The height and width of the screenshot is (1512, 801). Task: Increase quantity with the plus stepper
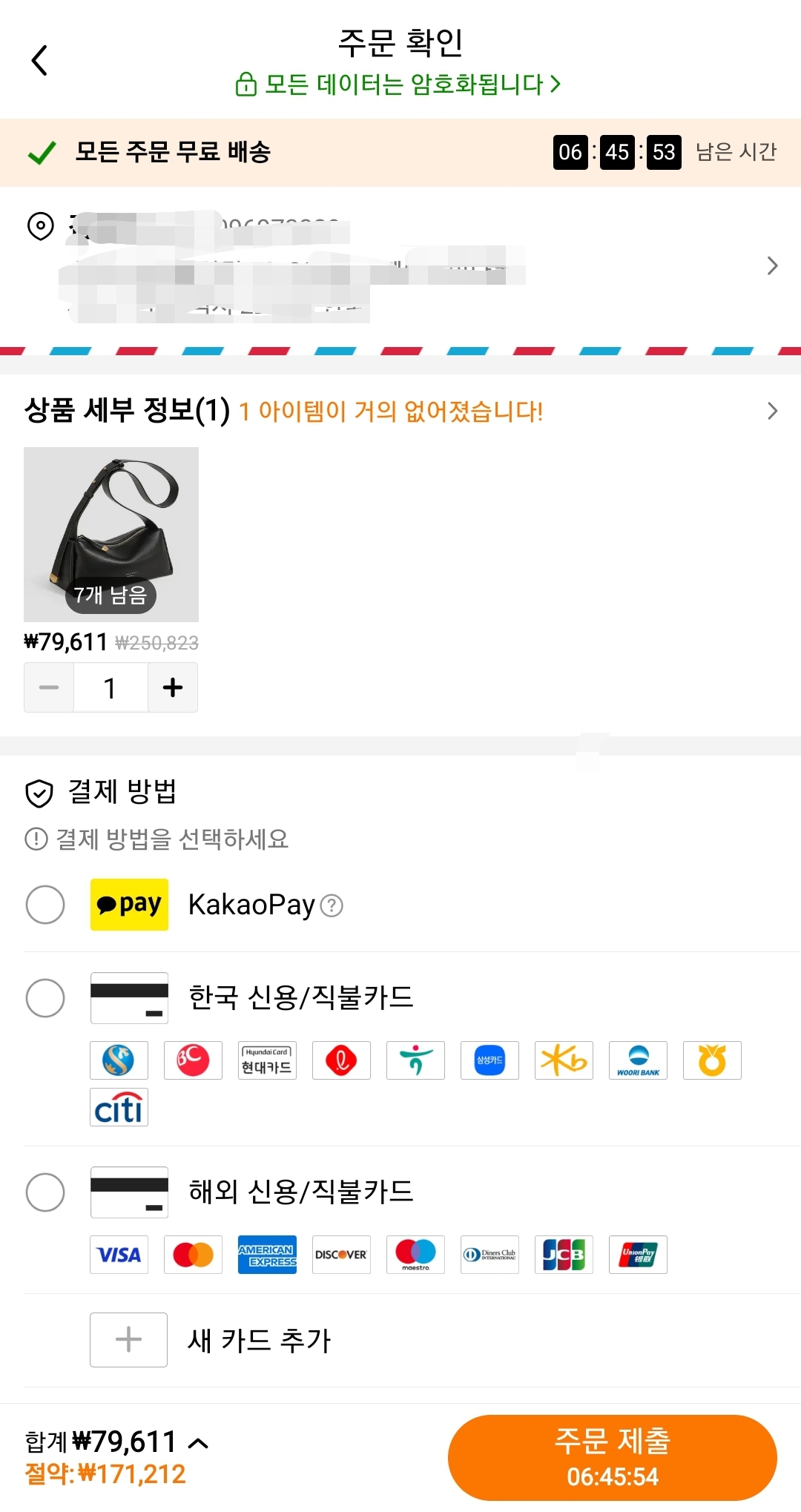[173, 687]
